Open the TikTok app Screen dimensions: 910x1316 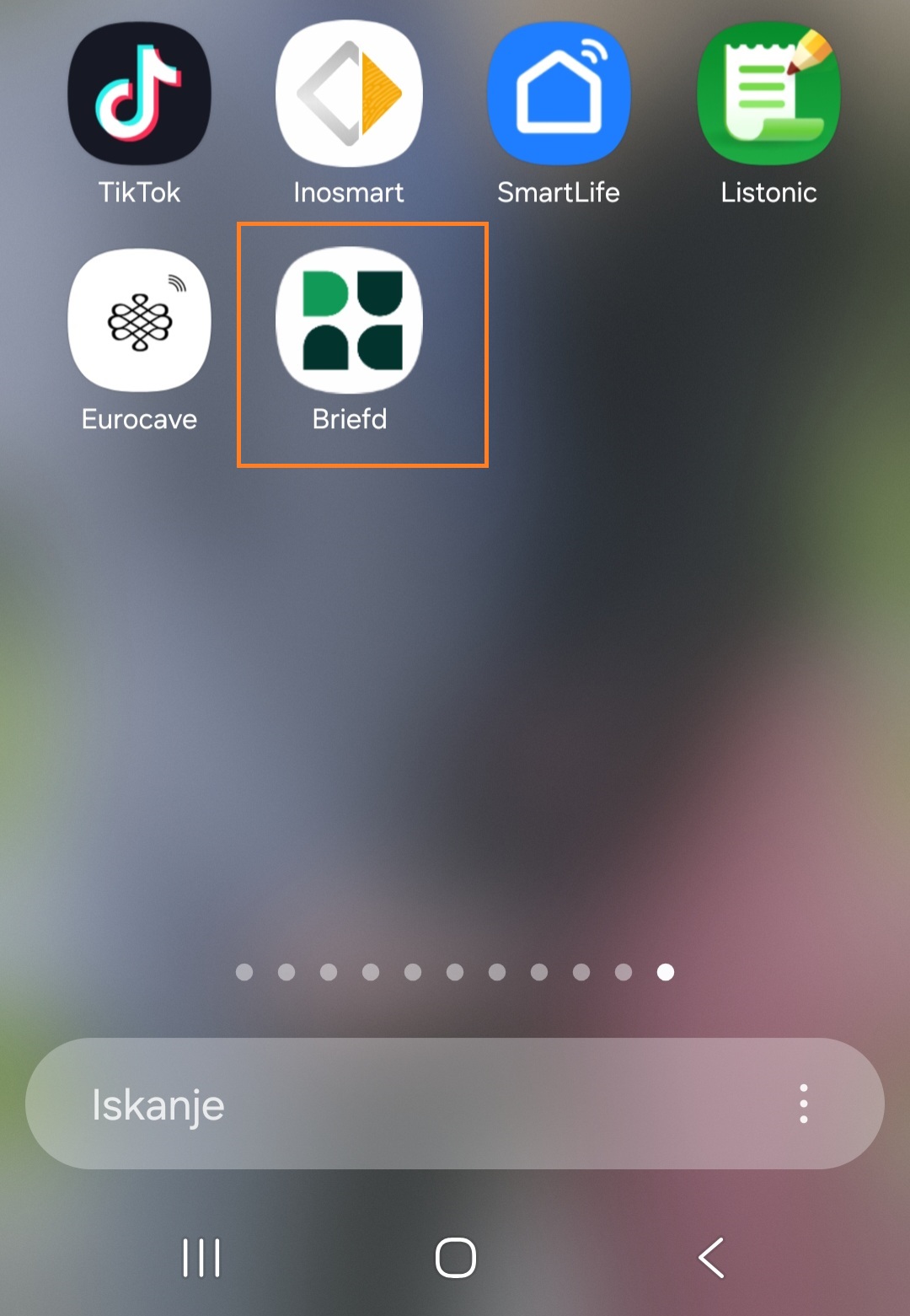tap(139, 94)
